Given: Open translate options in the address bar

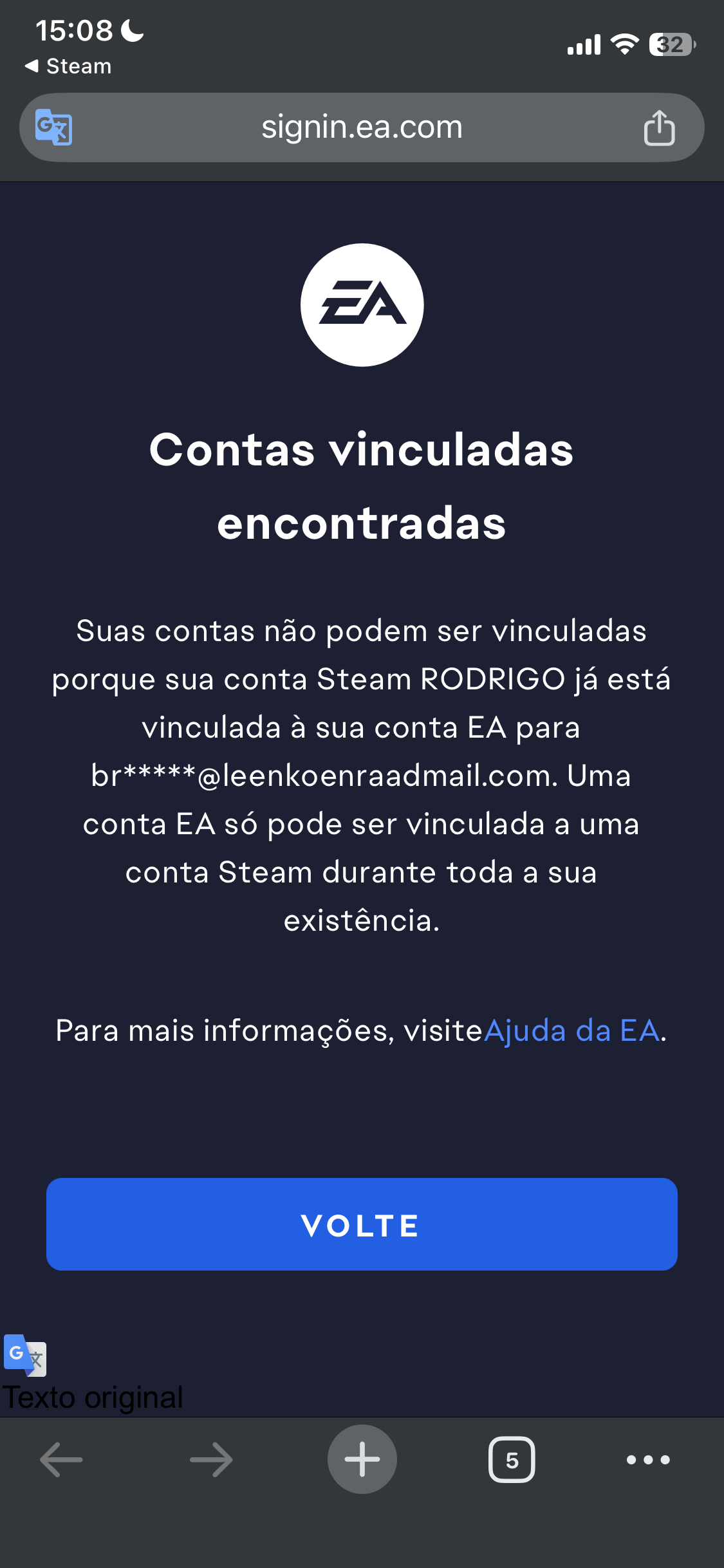Looking at the screenshot, I should [54, 127].
